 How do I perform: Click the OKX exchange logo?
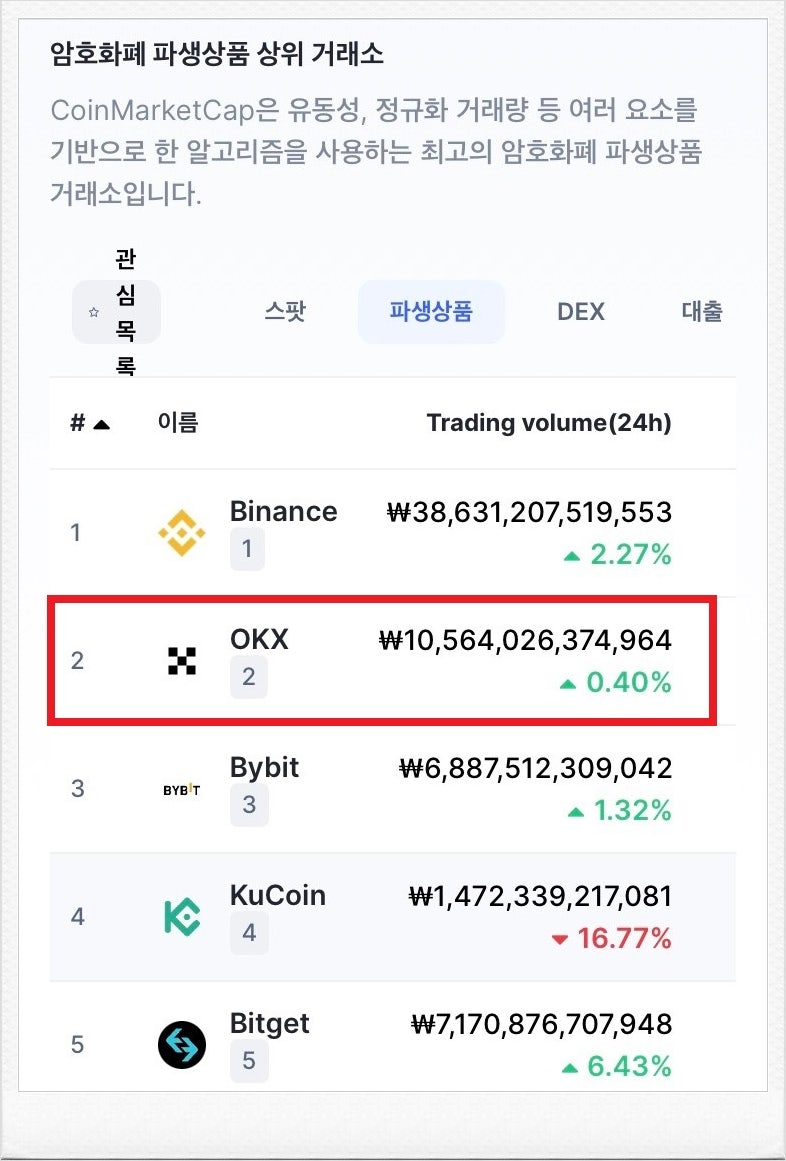[180, 659]
